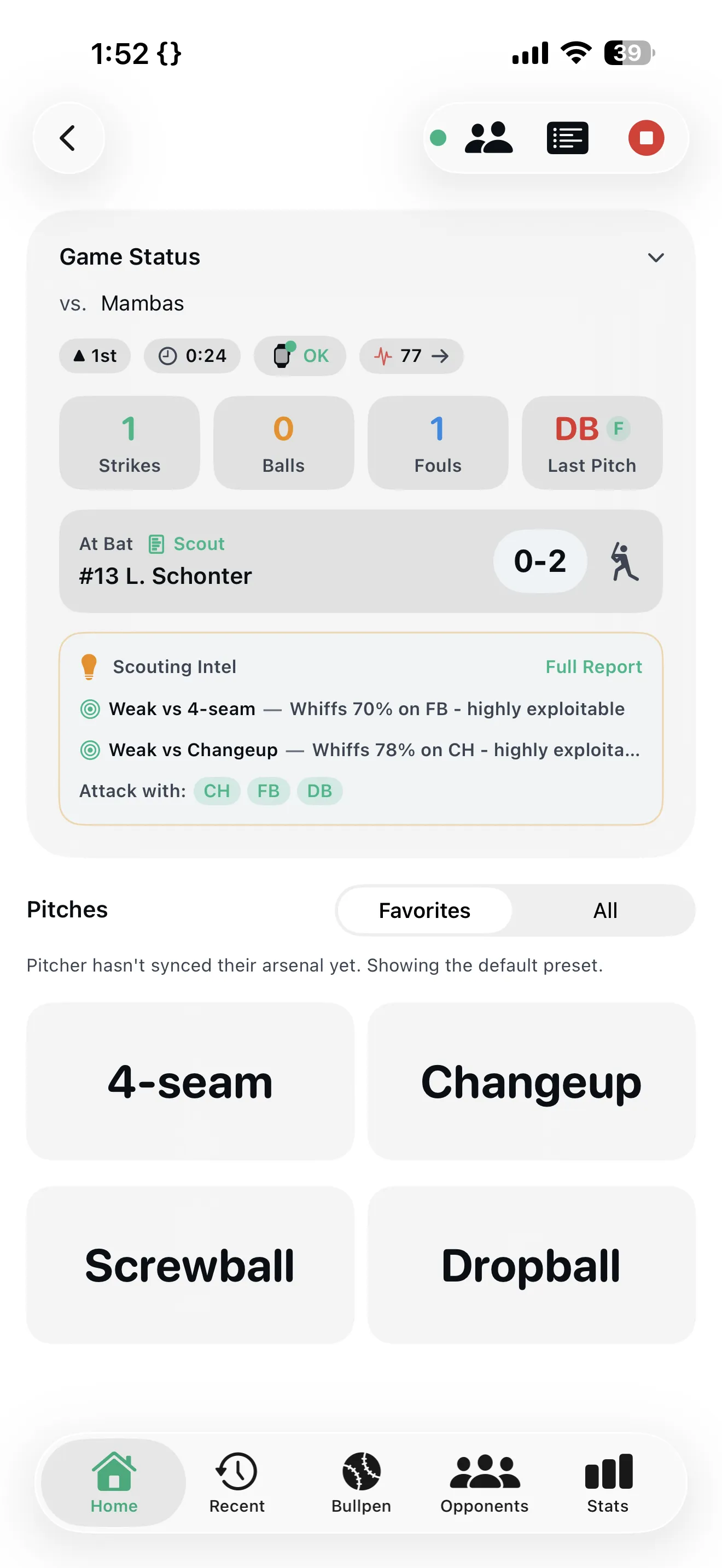Viewport: 722px width, 1568px height.
Task: Tap the heart-rate 77 indicator
Action: (411, 355)
